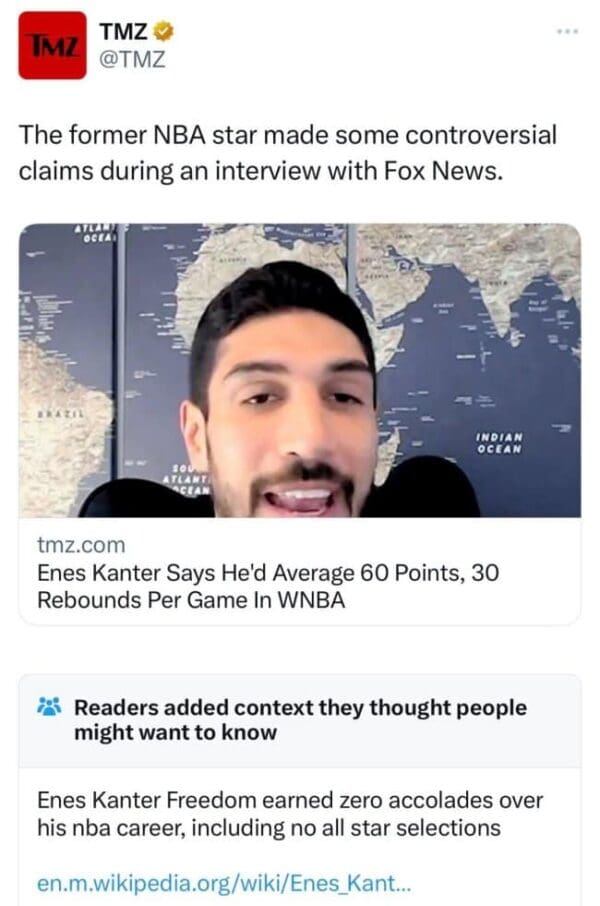
Task: Open the tweet's three-dot overflow menu
Action: click(x=569, y=32)
